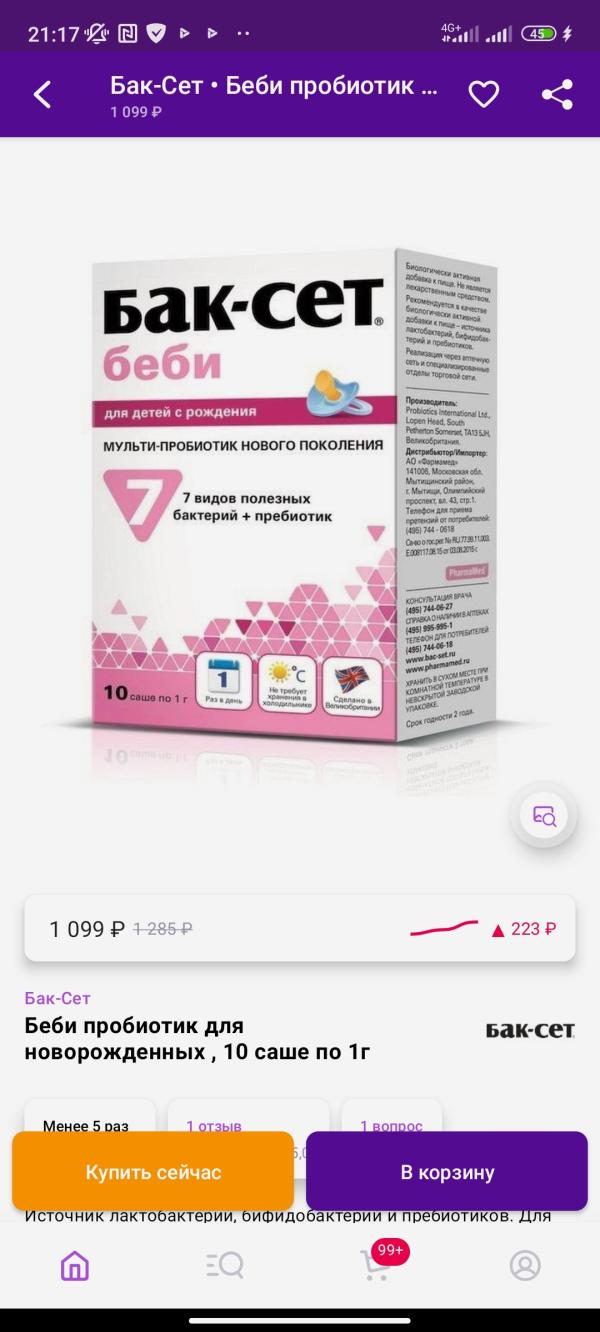Add this product to favorites
The image size is (600, 1332).
(484, 95)
